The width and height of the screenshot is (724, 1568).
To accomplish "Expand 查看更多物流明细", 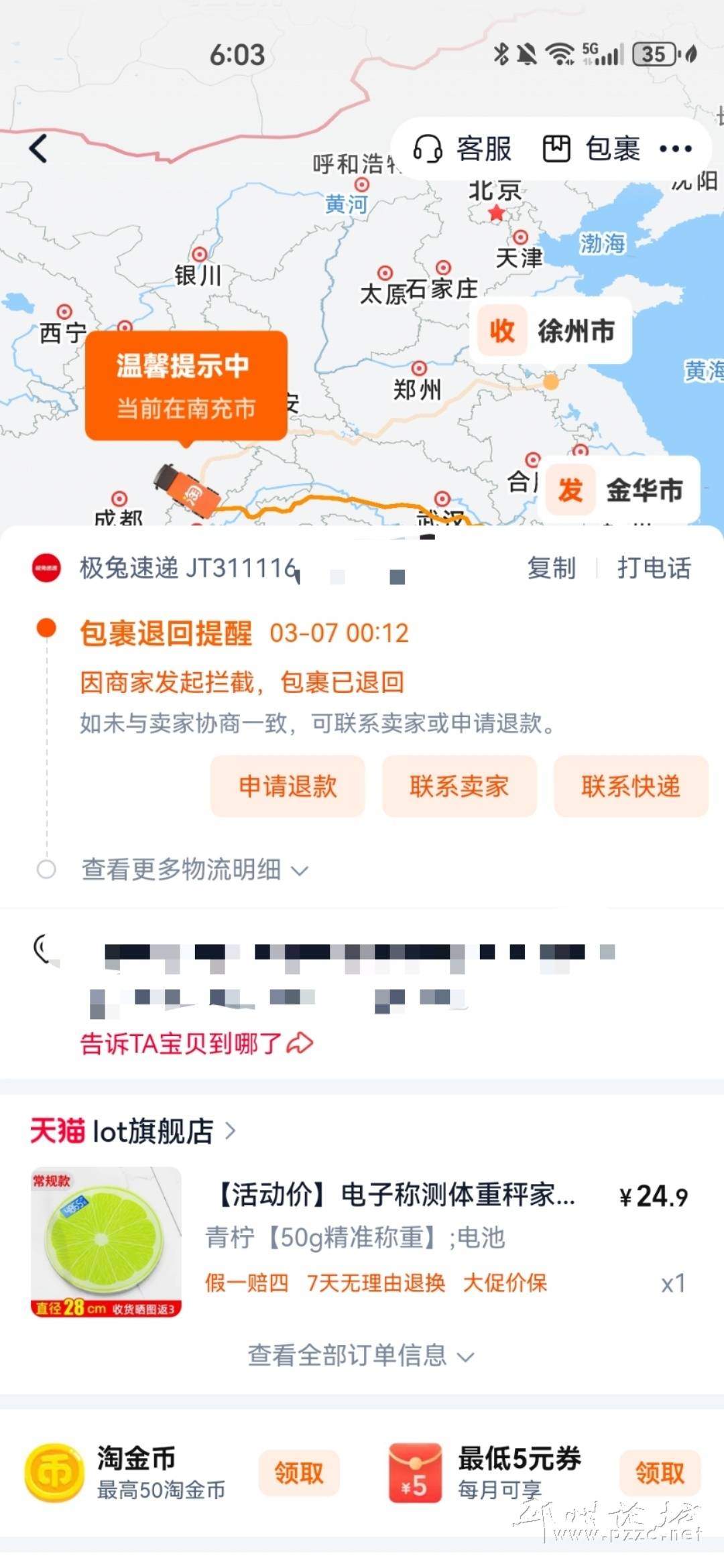I will point(194,870).
